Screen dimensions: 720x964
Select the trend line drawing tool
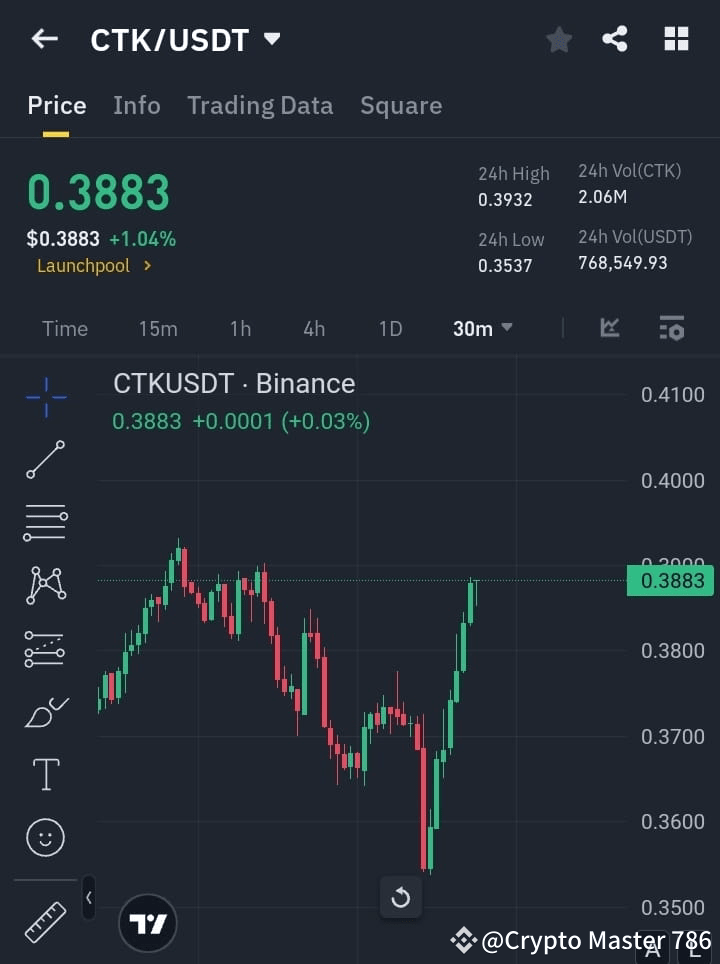[45, 460]
